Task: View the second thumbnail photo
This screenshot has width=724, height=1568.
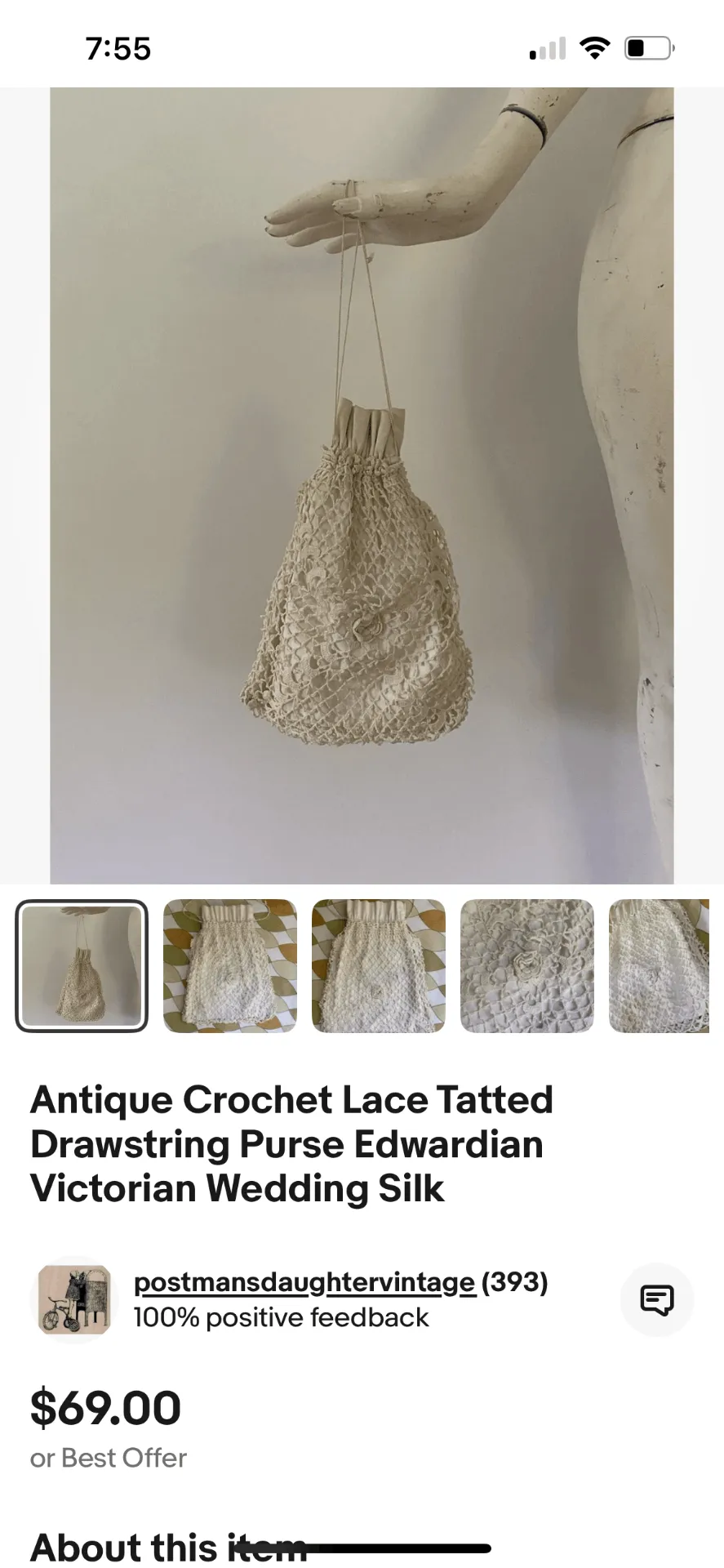Action: [230, 966]
